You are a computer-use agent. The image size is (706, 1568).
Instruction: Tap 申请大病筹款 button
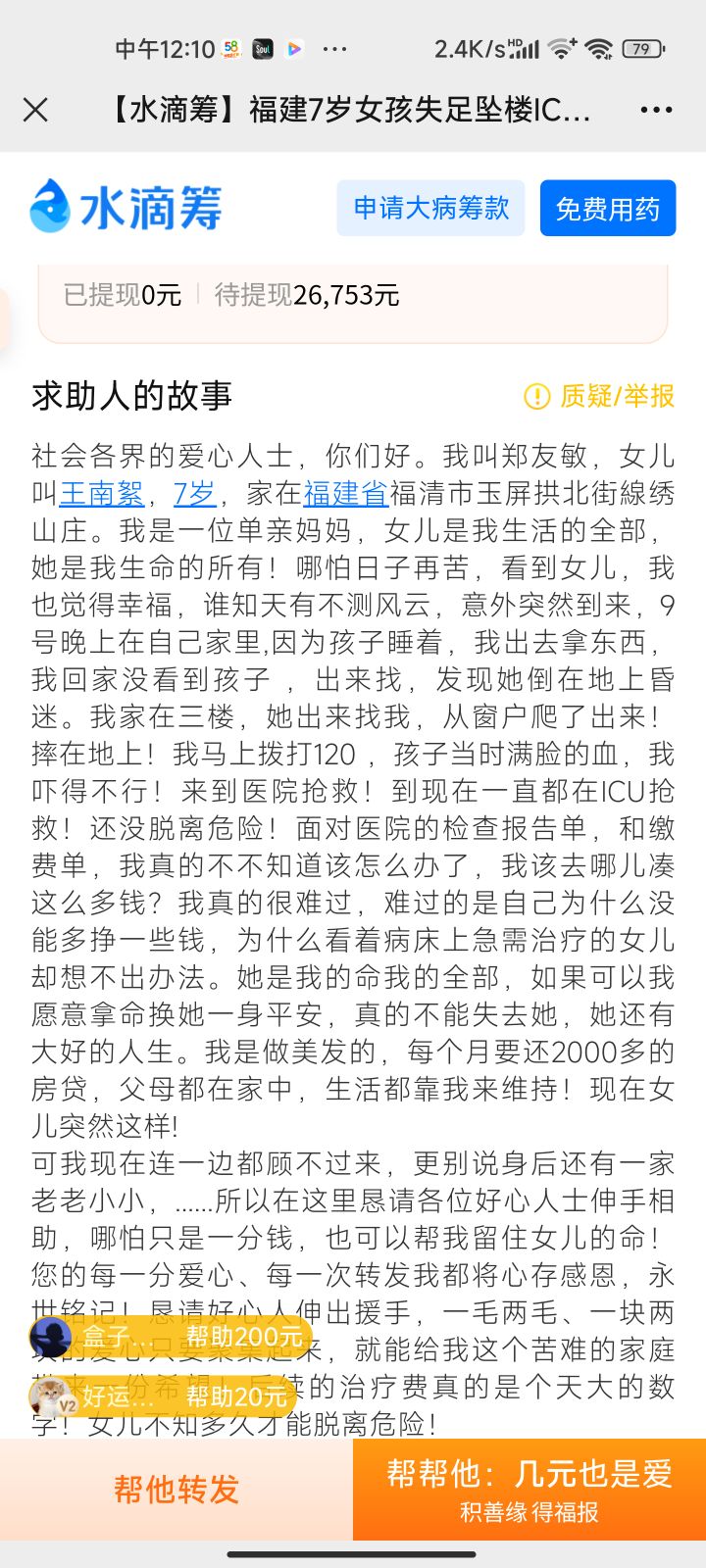pyautogui.click(x=430, y=208)
